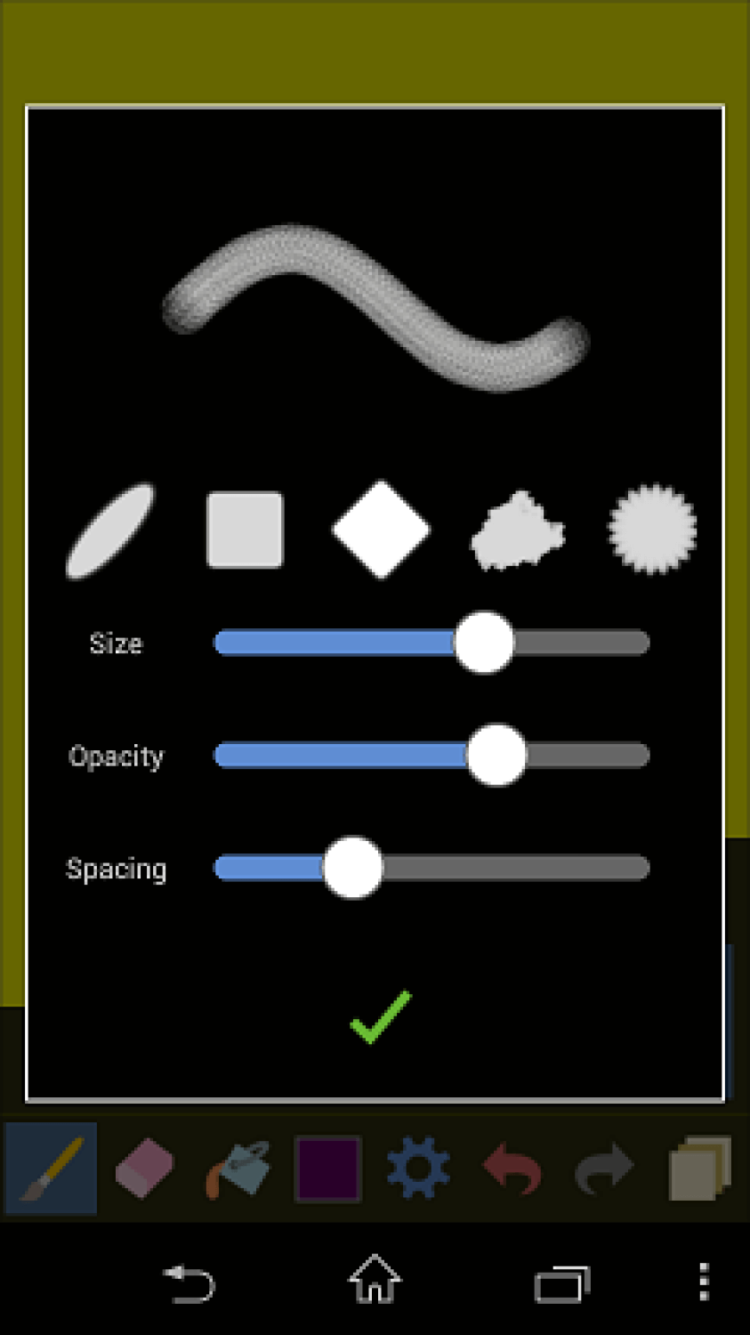Select the ellipse brush shape
The image size is (750, 1335).
point(110,531)
